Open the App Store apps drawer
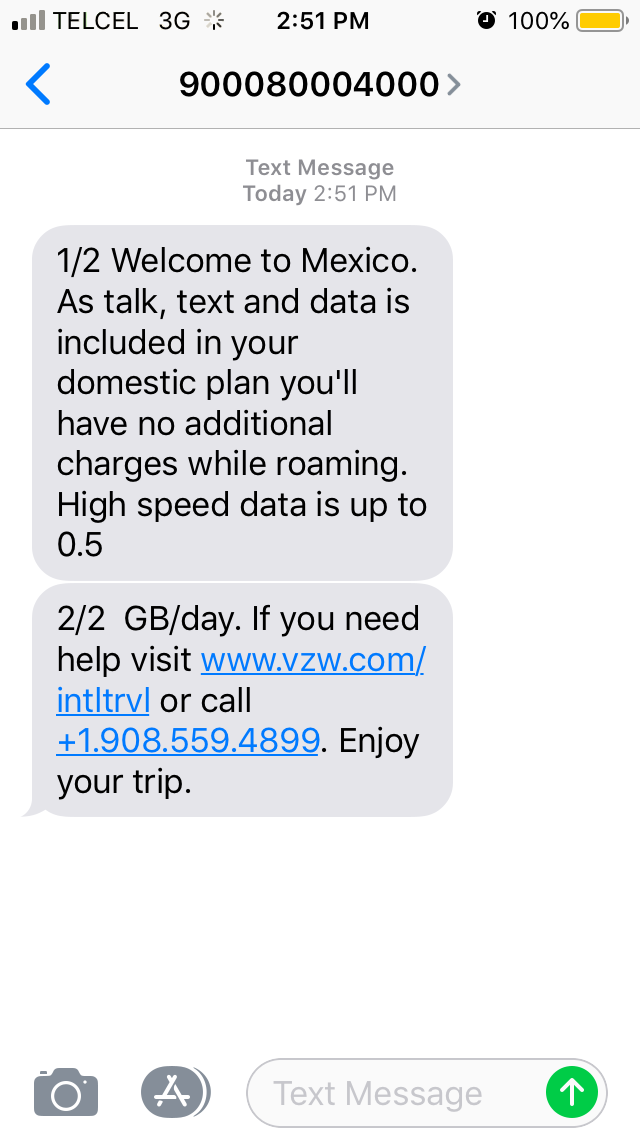Screen dimensions: 640x1136 pos(175,1092)
